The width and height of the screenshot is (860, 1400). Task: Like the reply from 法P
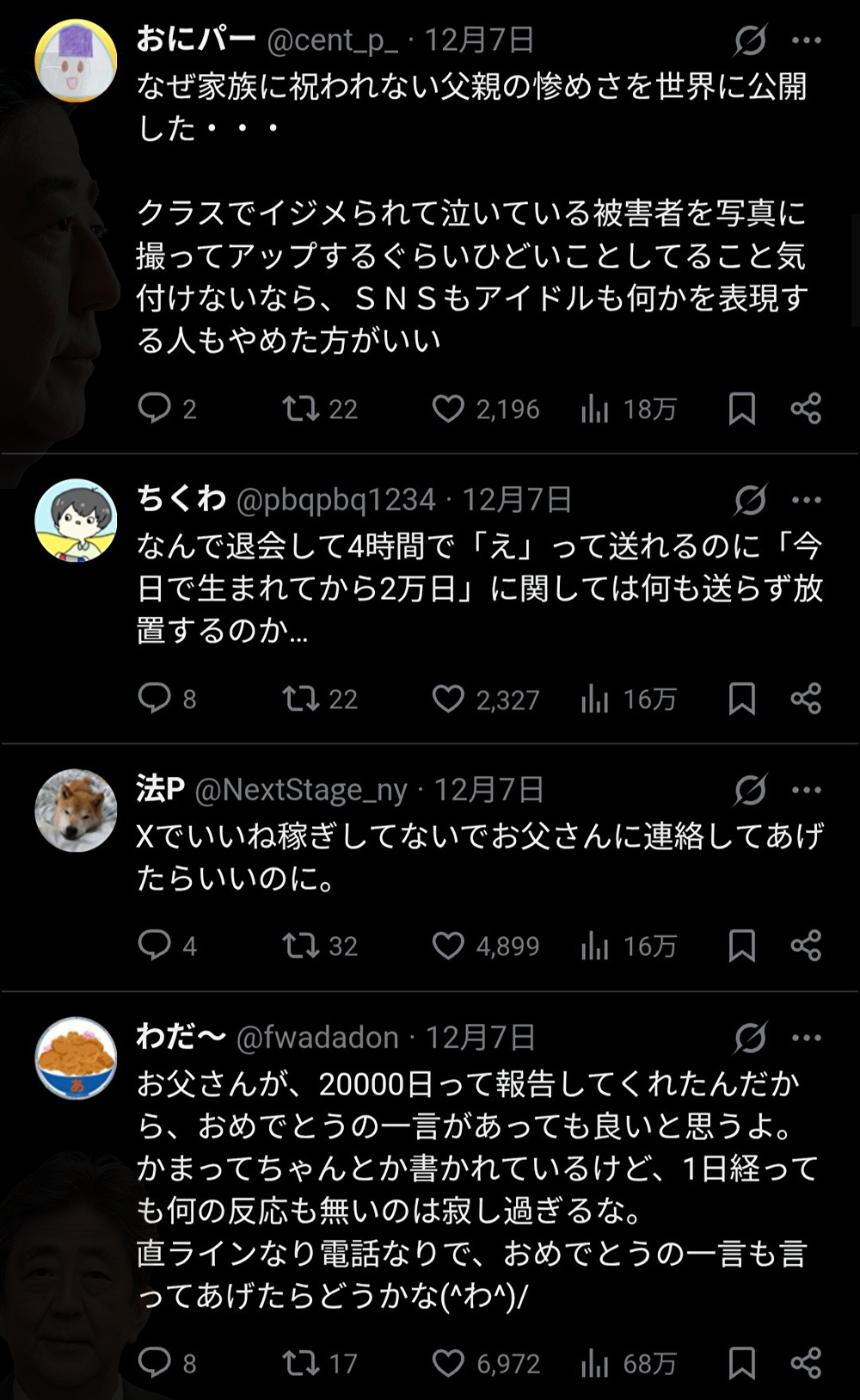pyautogui.click(x=448, y=946)
